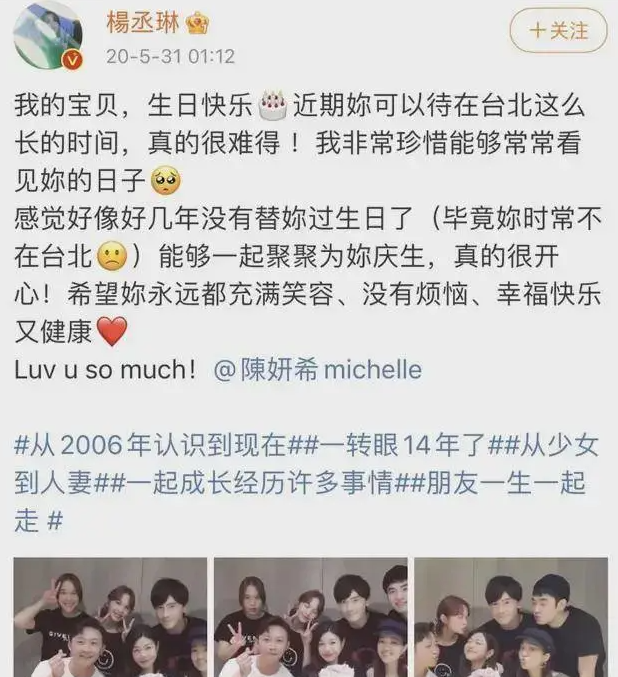The width and height of the screenshot is (618, 677).
Task: Follow 楊丞琳 with the 关注 button
Action: 558,31
